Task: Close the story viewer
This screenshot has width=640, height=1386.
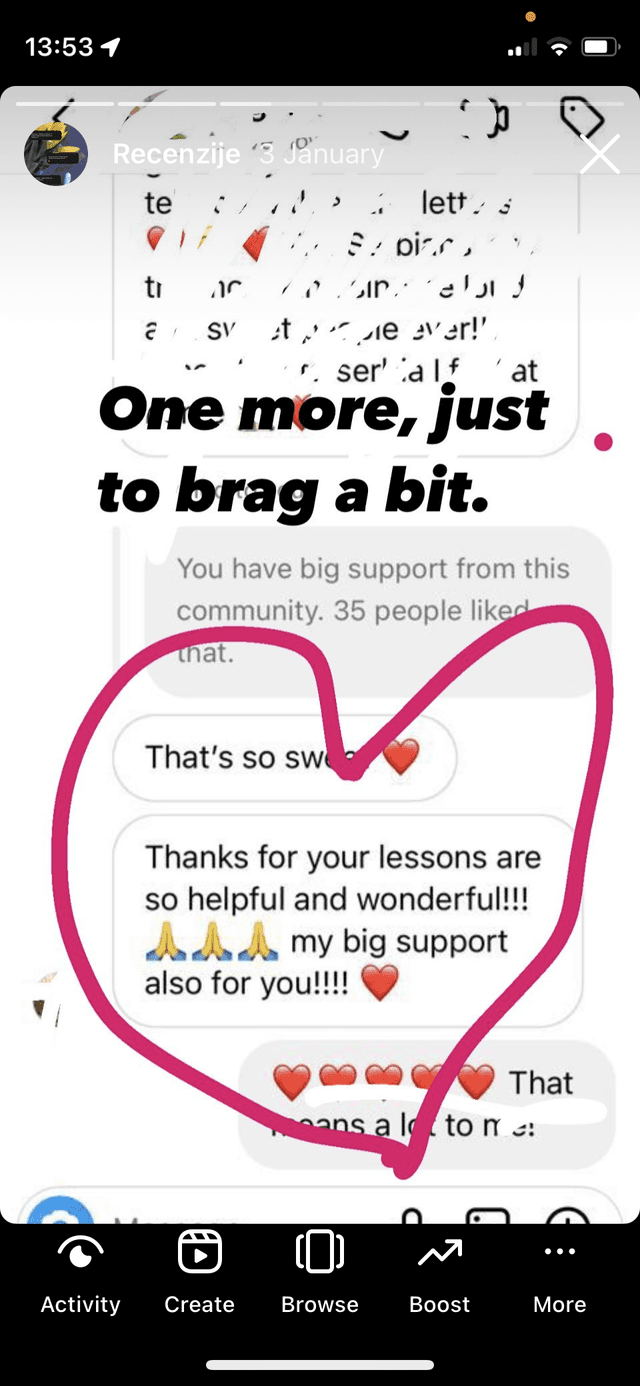Action: point(600,155)
